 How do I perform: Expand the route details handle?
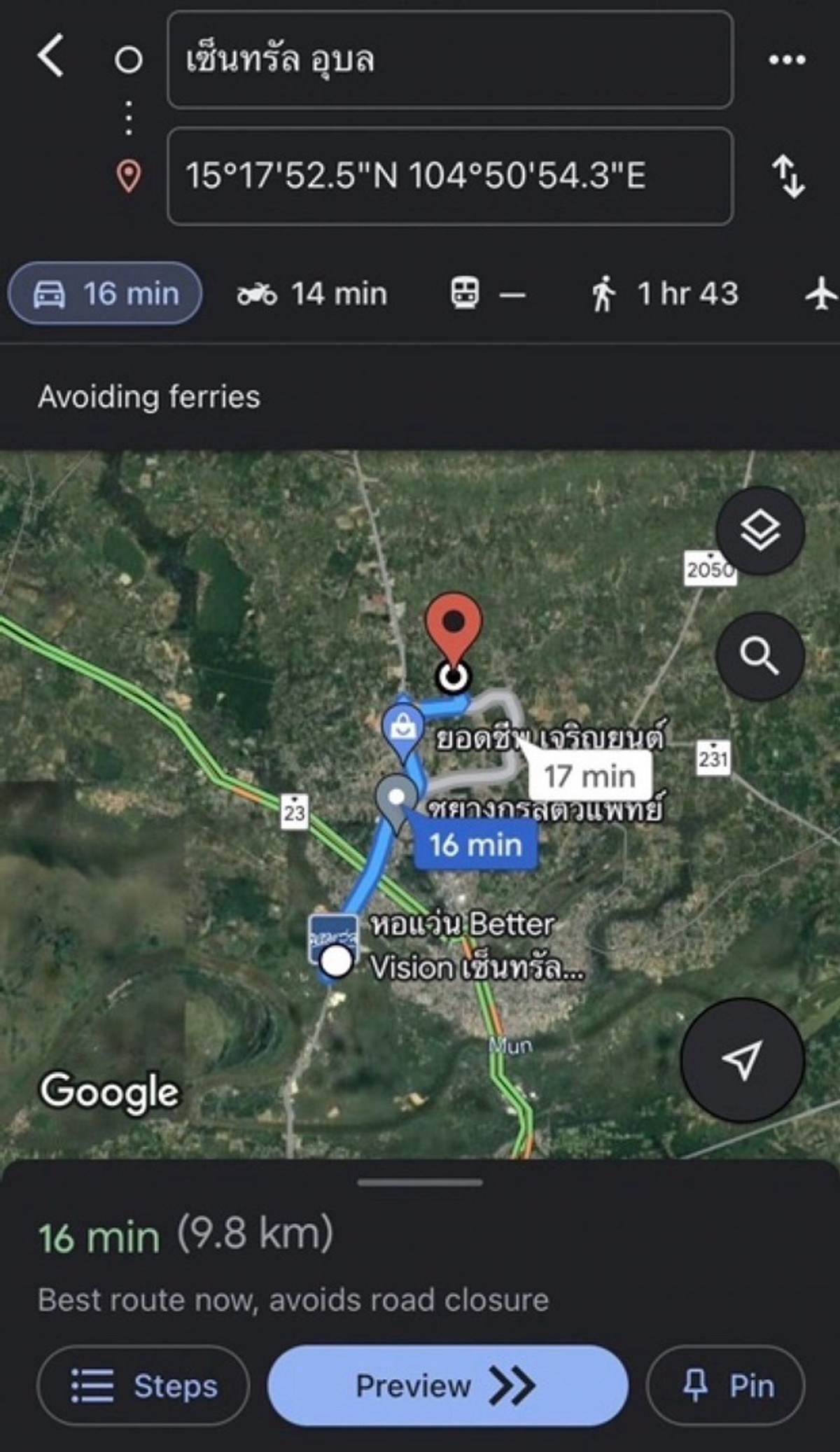(420, 1182)
